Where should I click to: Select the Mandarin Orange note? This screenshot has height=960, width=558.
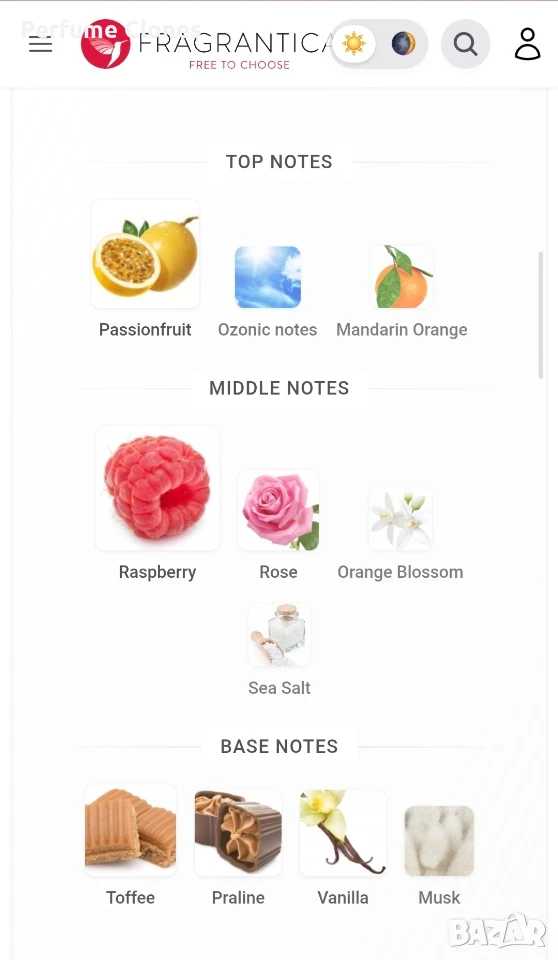pos(402,292)
